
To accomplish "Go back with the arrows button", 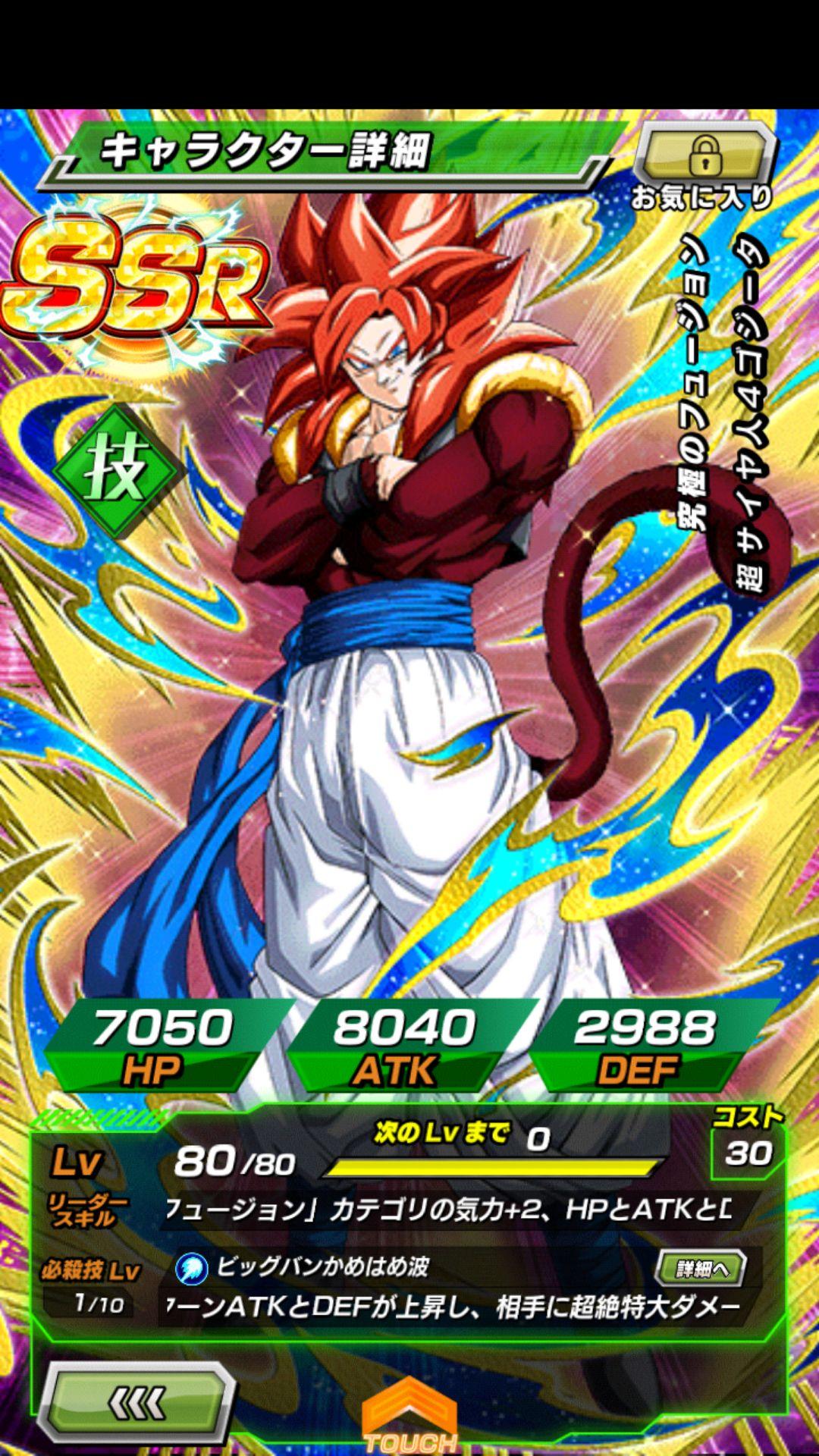I will pyautogui.click(x=135, y=1404).
